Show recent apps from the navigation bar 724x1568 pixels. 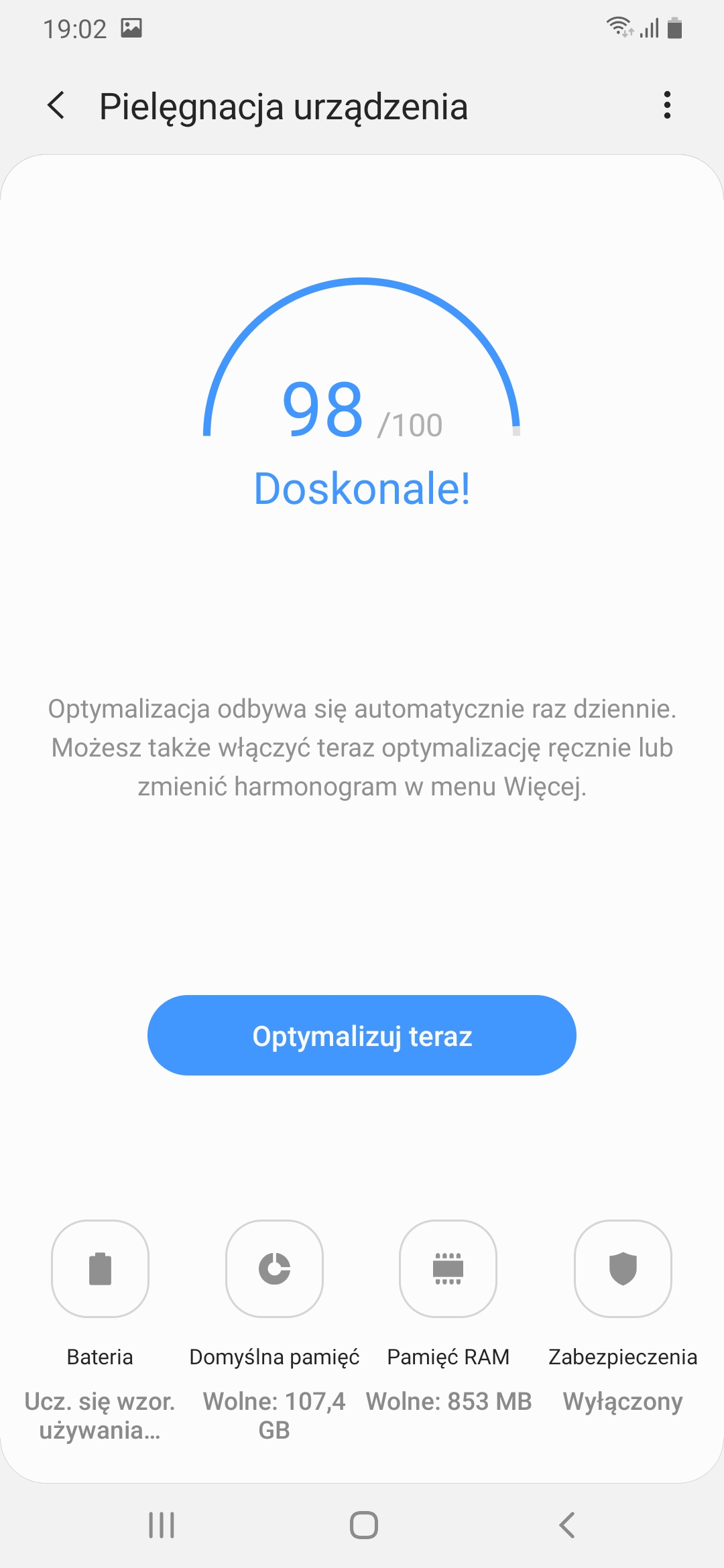[162, 1525]
